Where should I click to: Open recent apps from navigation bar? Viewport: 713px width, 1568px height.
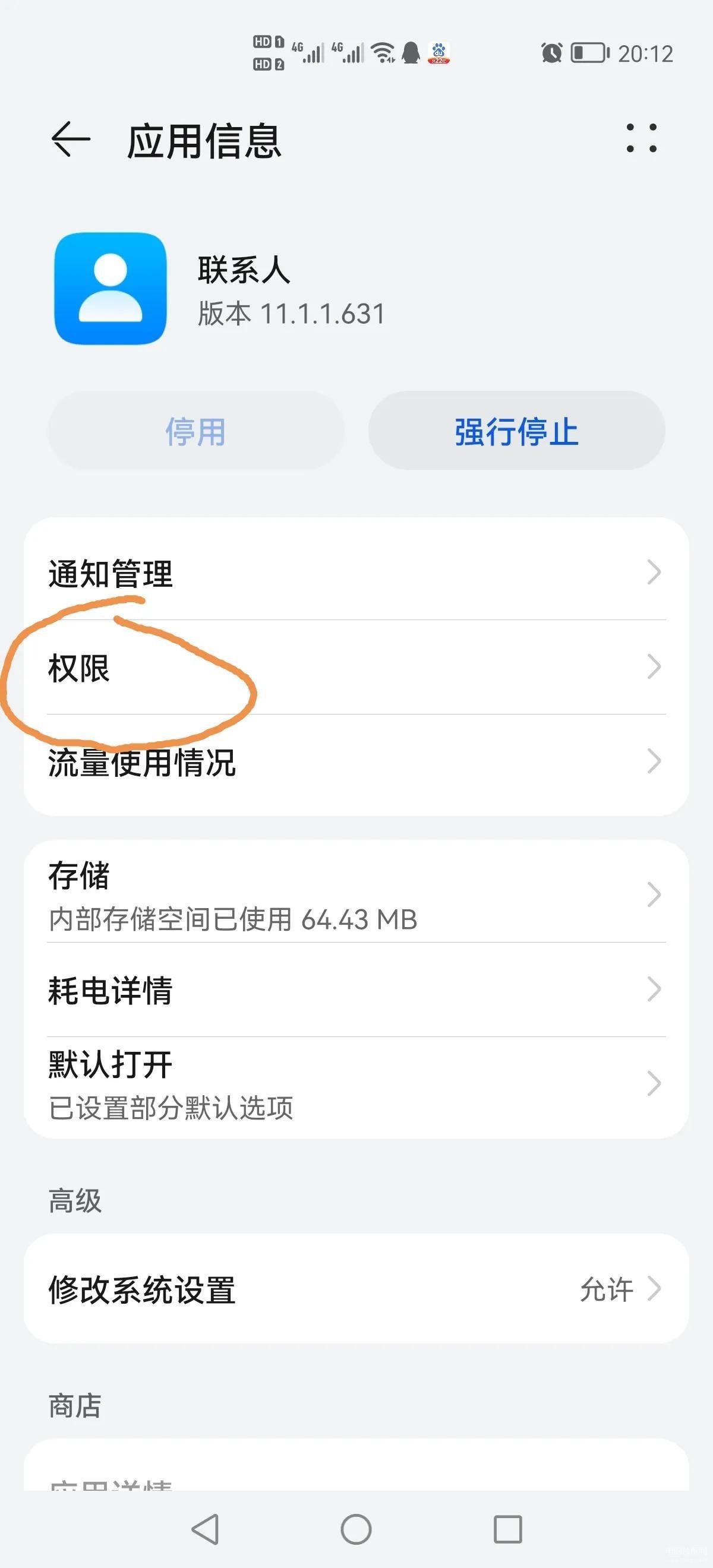point(507,1528)
